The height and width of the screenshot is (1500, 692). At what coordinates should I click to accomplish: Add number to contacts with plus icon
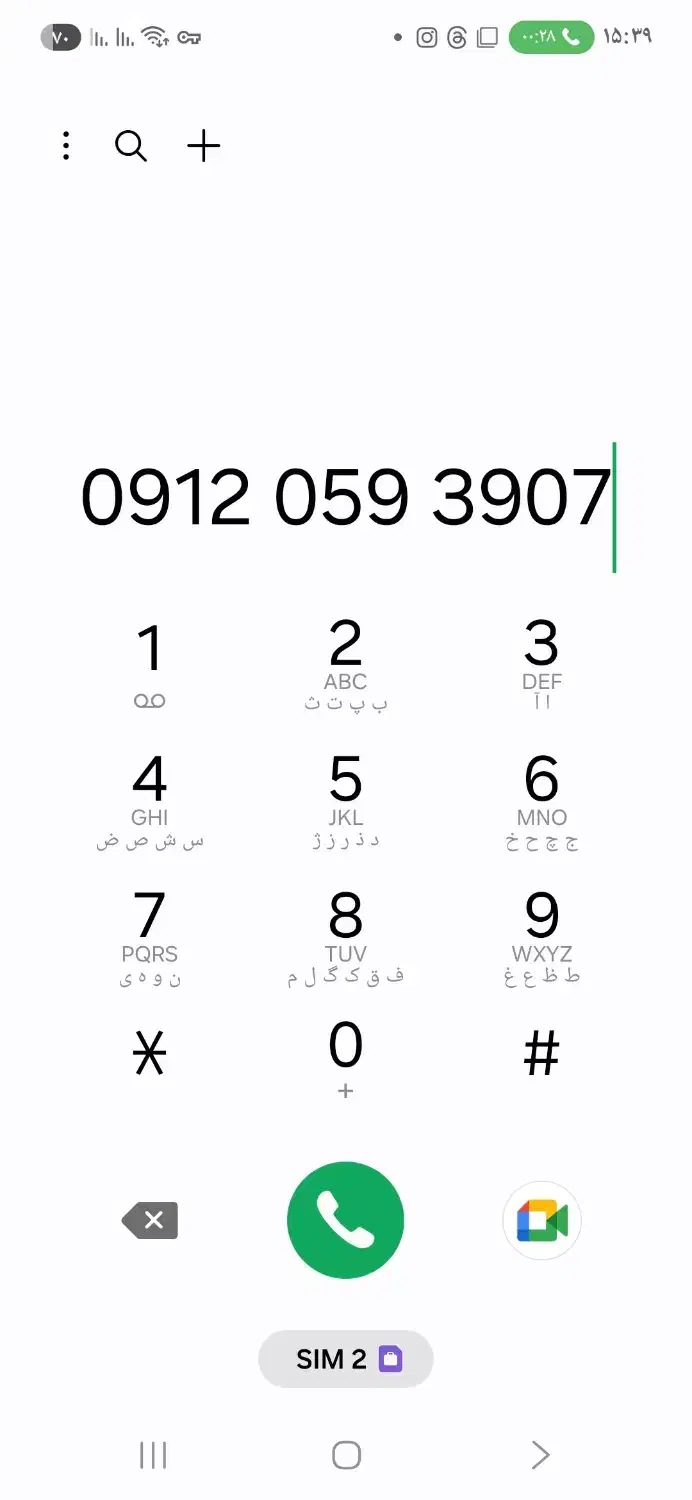204,146
